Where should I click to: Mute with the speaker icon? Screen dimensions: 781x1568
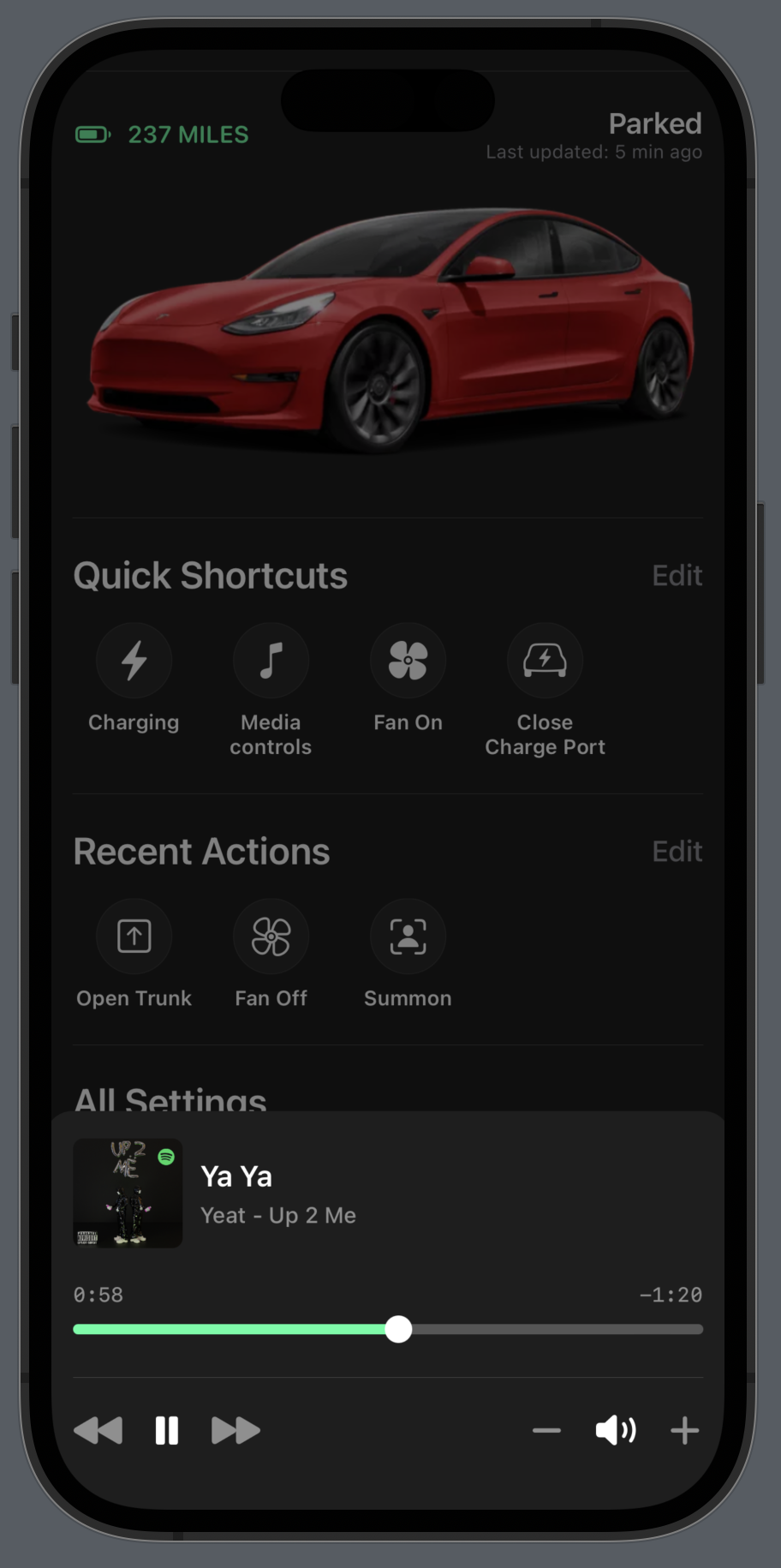click(615, 1430)
